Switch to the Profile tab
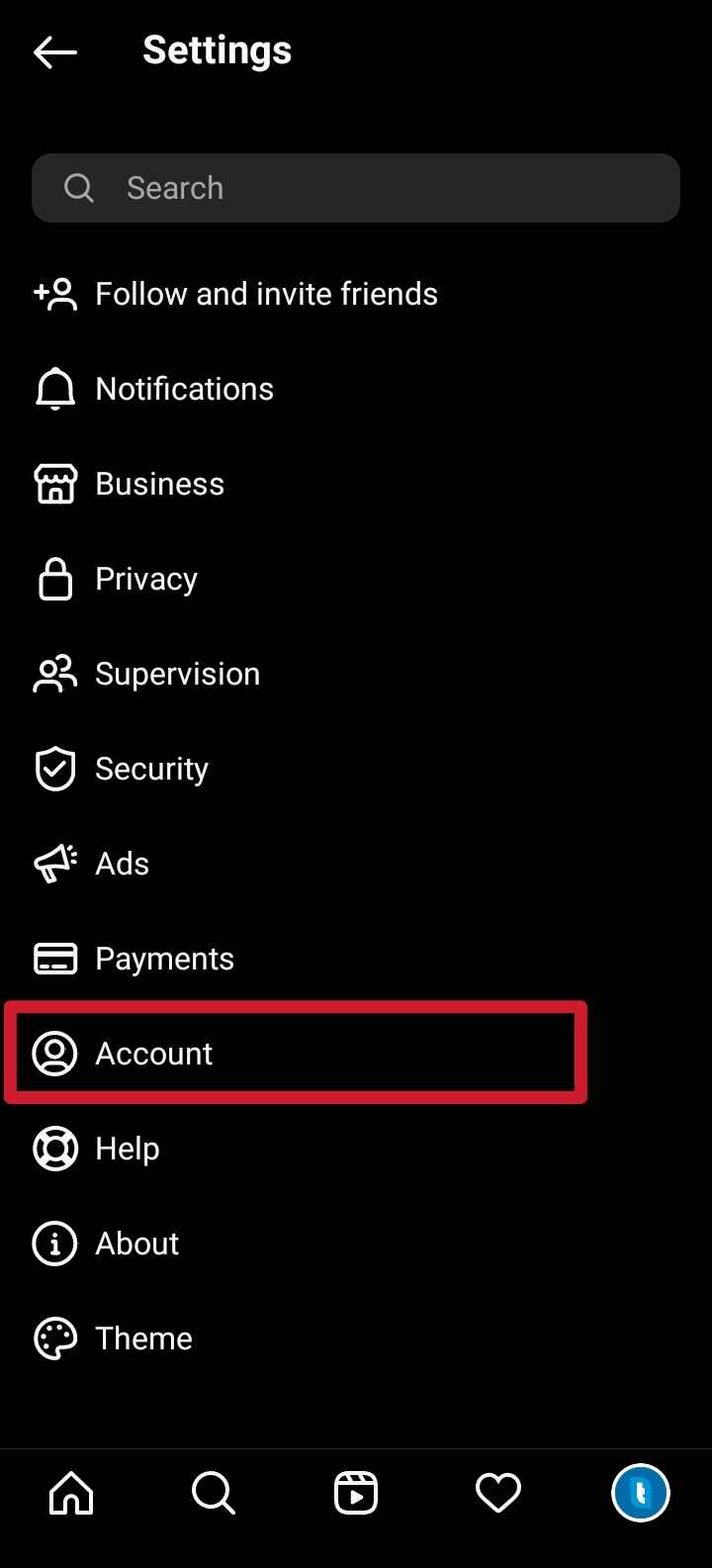This screenshot has width=712, height=1568. tap(641, 1493)
